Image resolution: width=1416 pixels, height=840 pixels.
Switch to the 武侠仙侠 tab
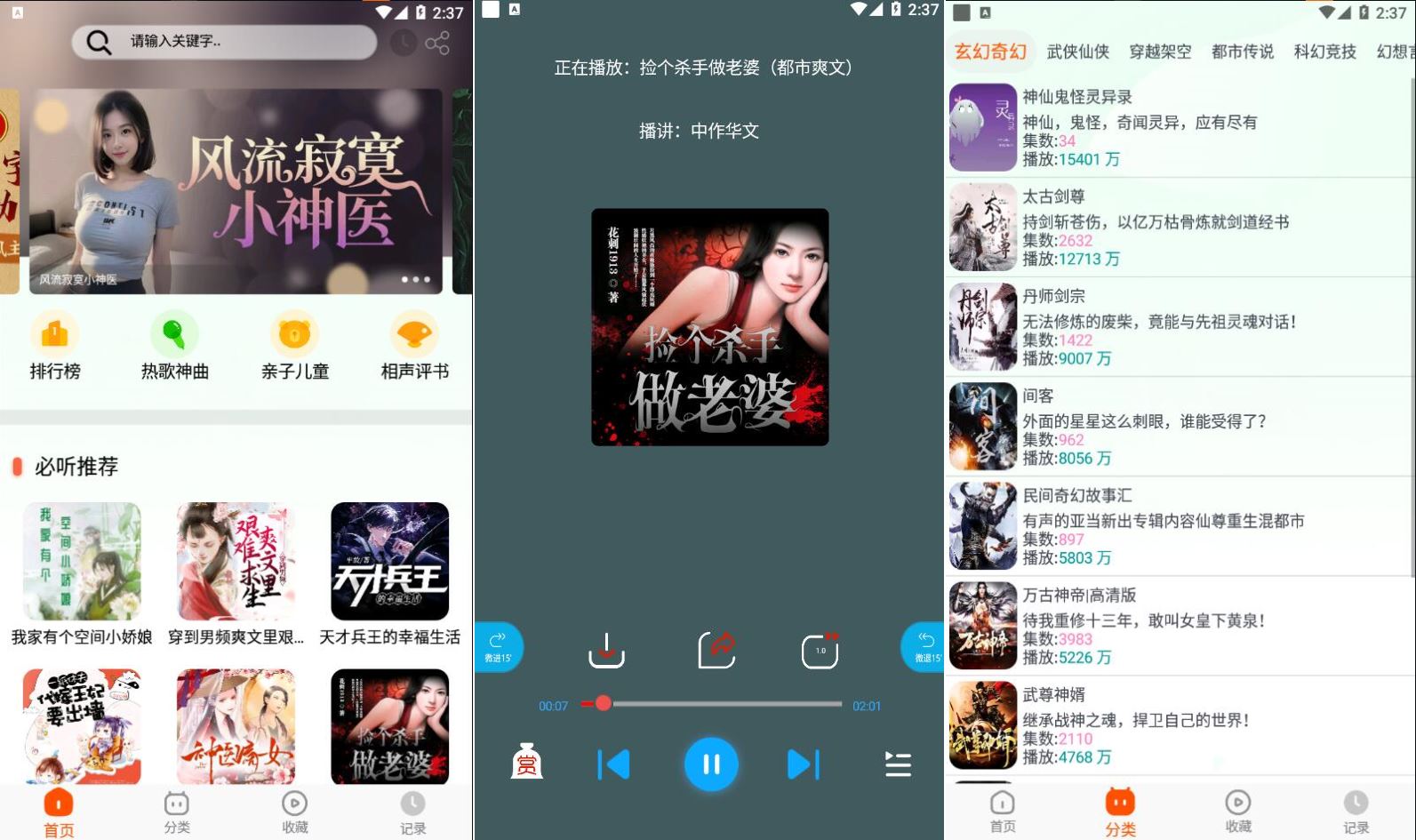1077,52
